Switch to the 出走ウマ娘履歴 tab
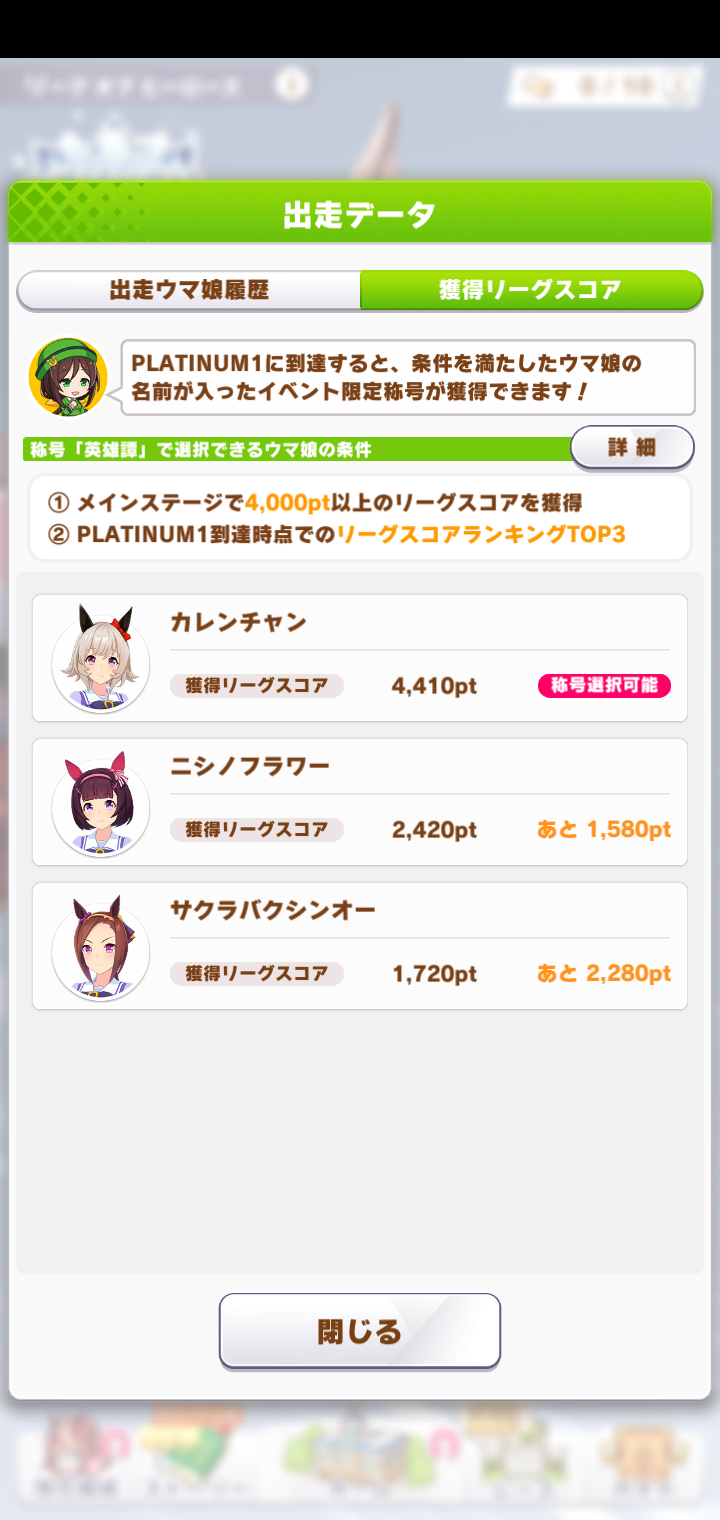The width and height of the screenshot is (720, 1520). click(189, 291)
